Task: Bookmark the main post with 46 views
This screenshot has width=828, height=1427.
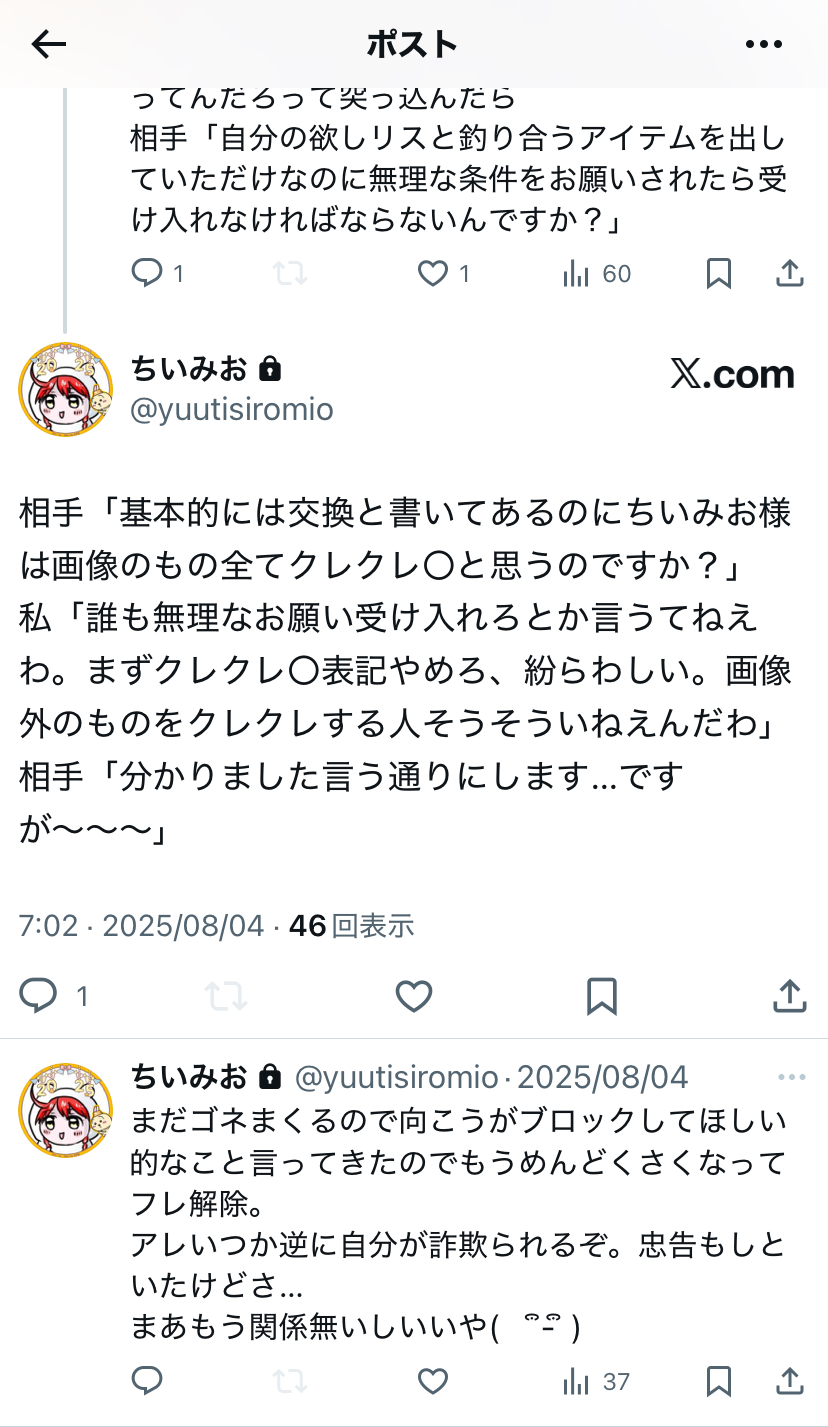Action: click(601, 995)
